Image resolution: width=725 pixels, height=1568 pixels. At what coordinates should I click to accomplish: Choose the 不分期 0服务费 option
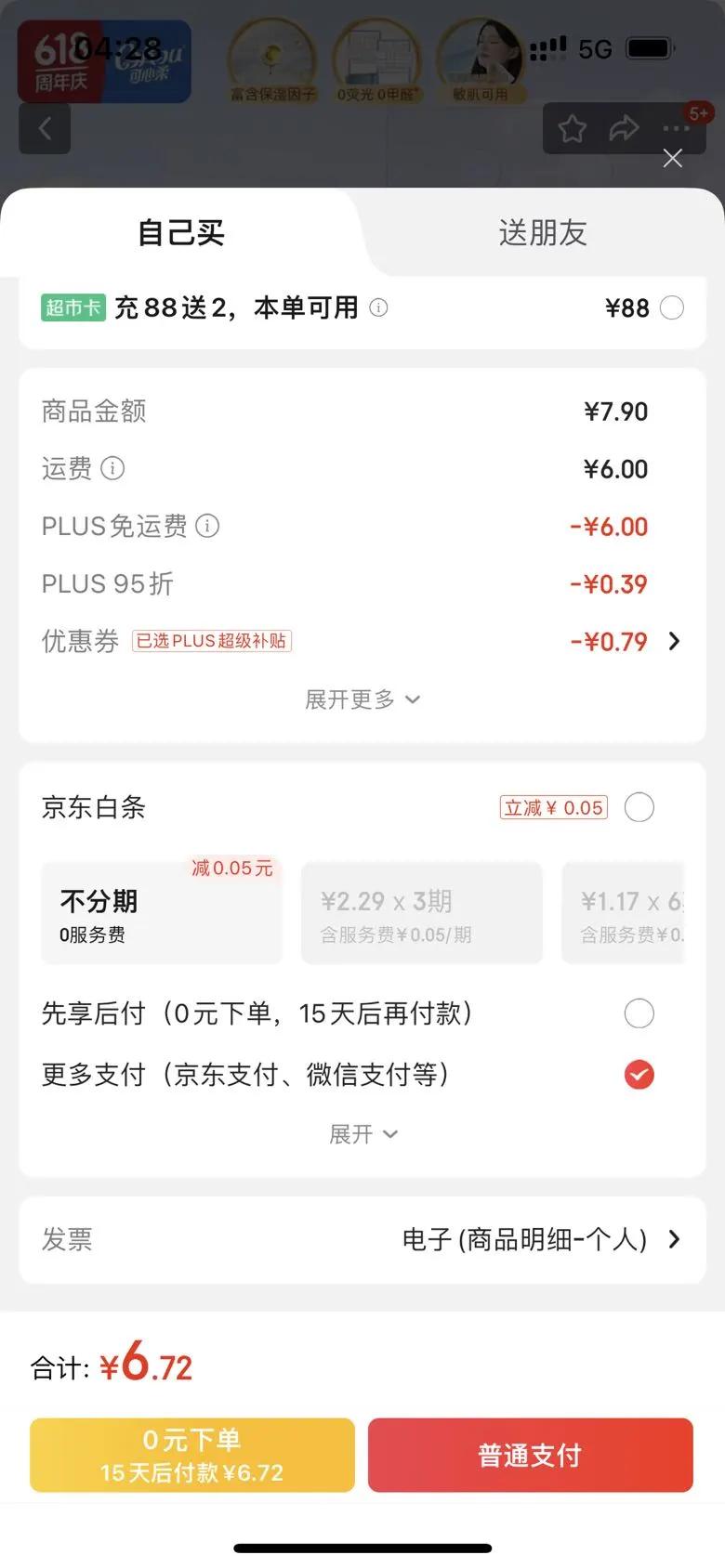(x=161, y=913)
